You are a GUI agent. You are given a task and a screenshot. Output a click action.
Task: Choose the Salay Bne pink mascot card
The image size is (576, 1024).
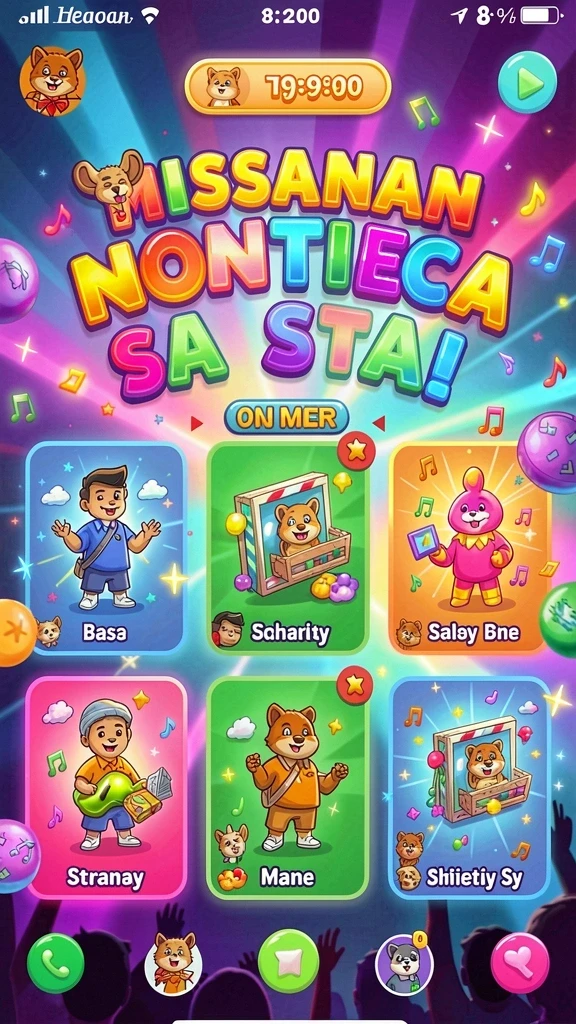469,548
